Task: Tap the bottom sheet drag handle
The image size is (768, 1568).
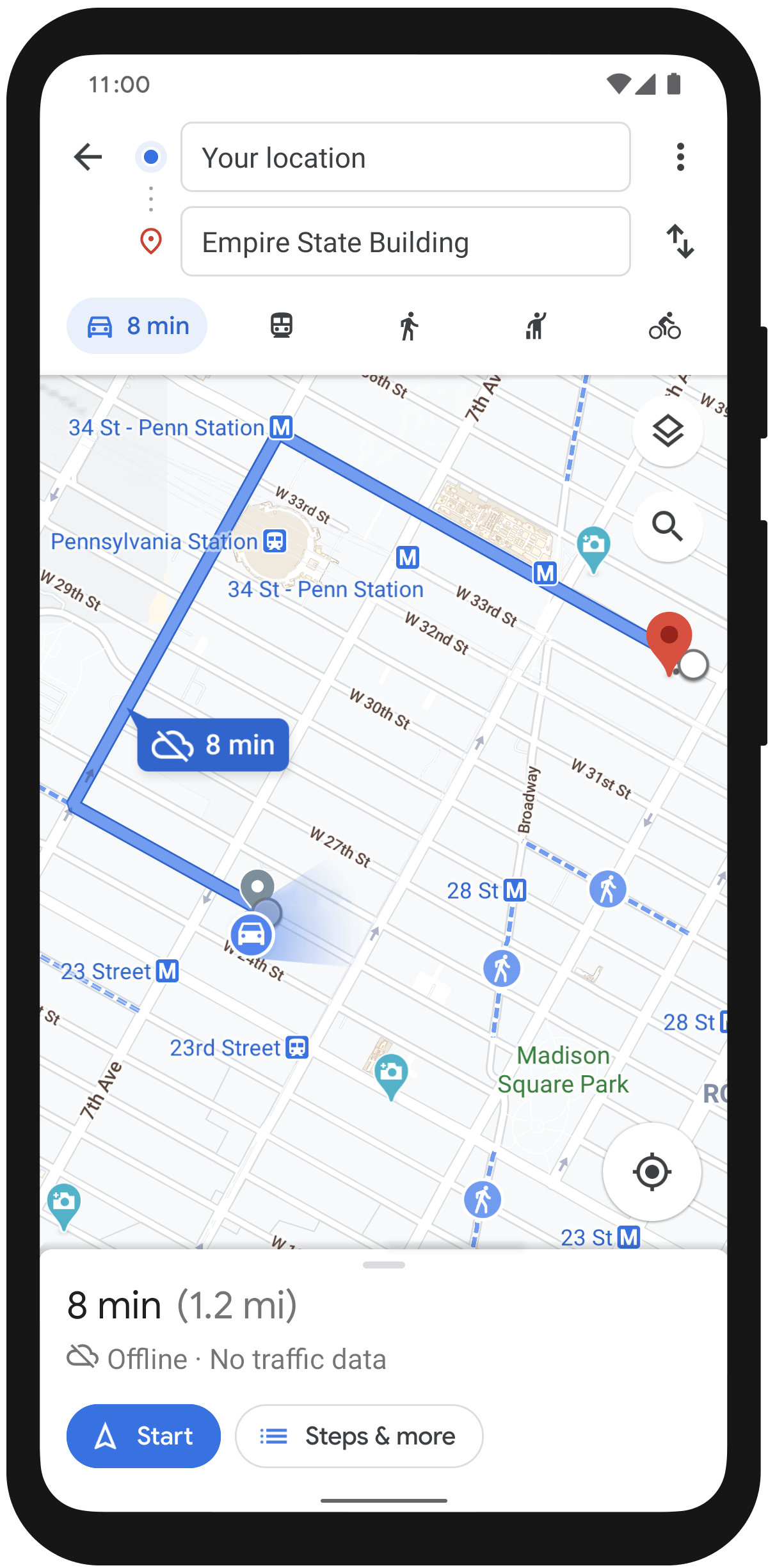Action: click(383, 1265)
